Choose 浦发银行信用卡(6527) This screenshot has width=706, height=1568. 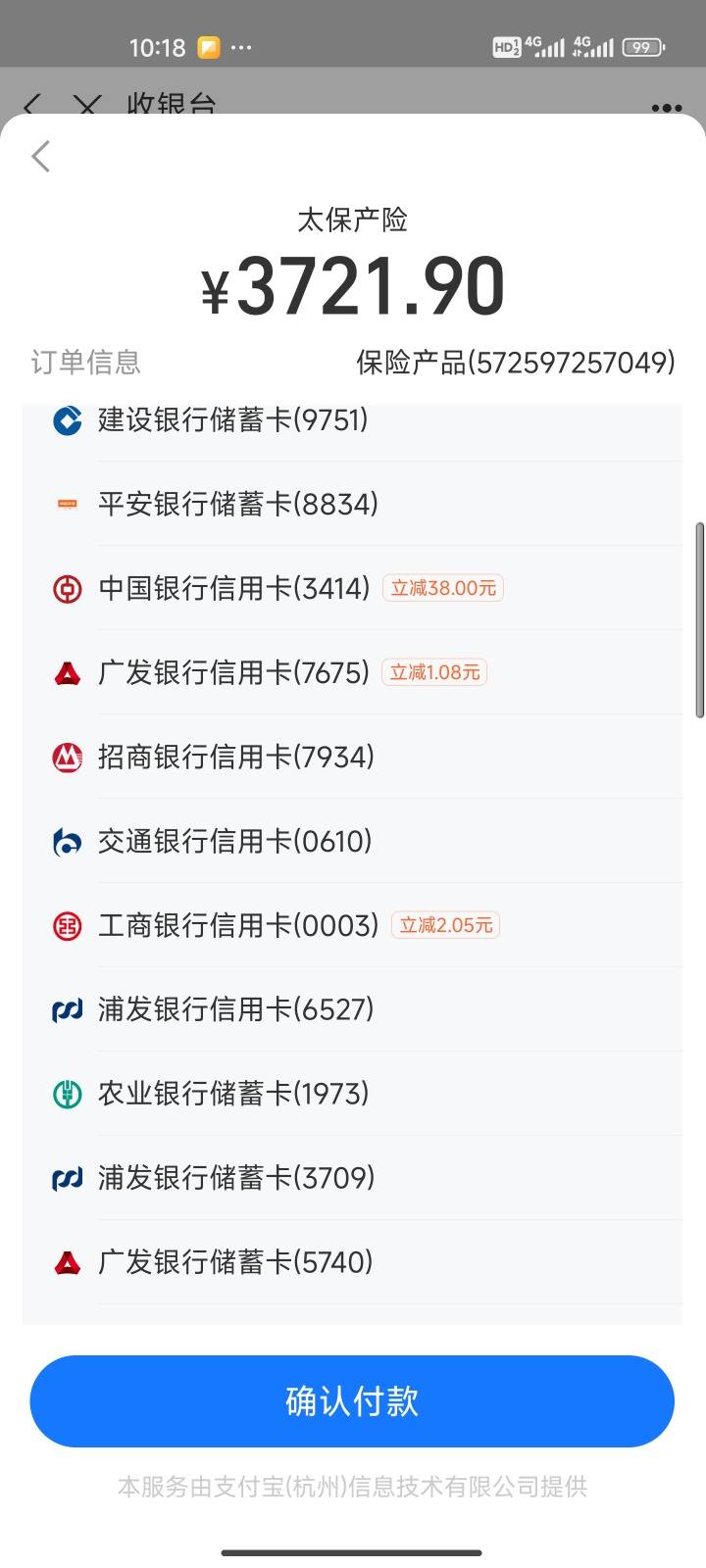[x=352, y=1009]
